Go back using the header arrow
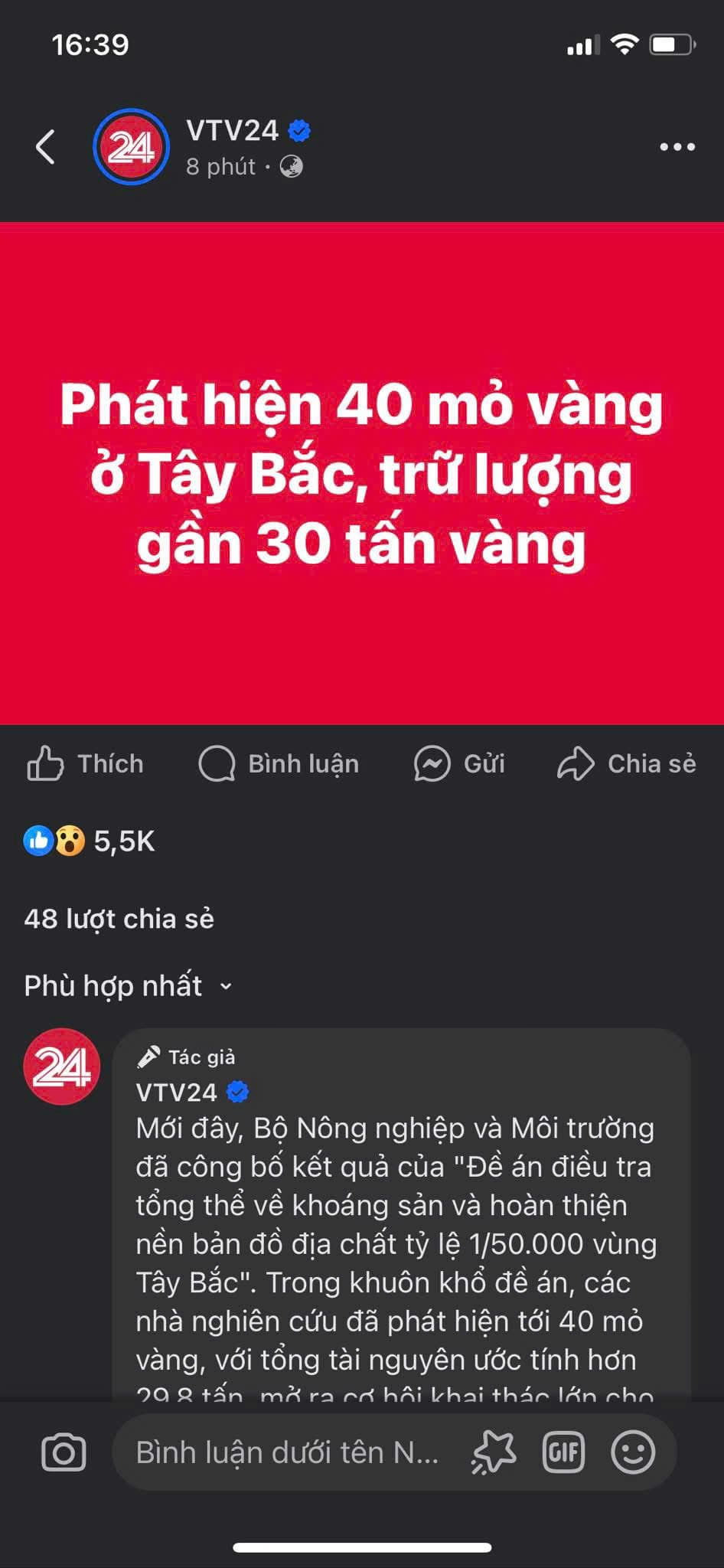724x1568 pixels. tap(46, 146)
